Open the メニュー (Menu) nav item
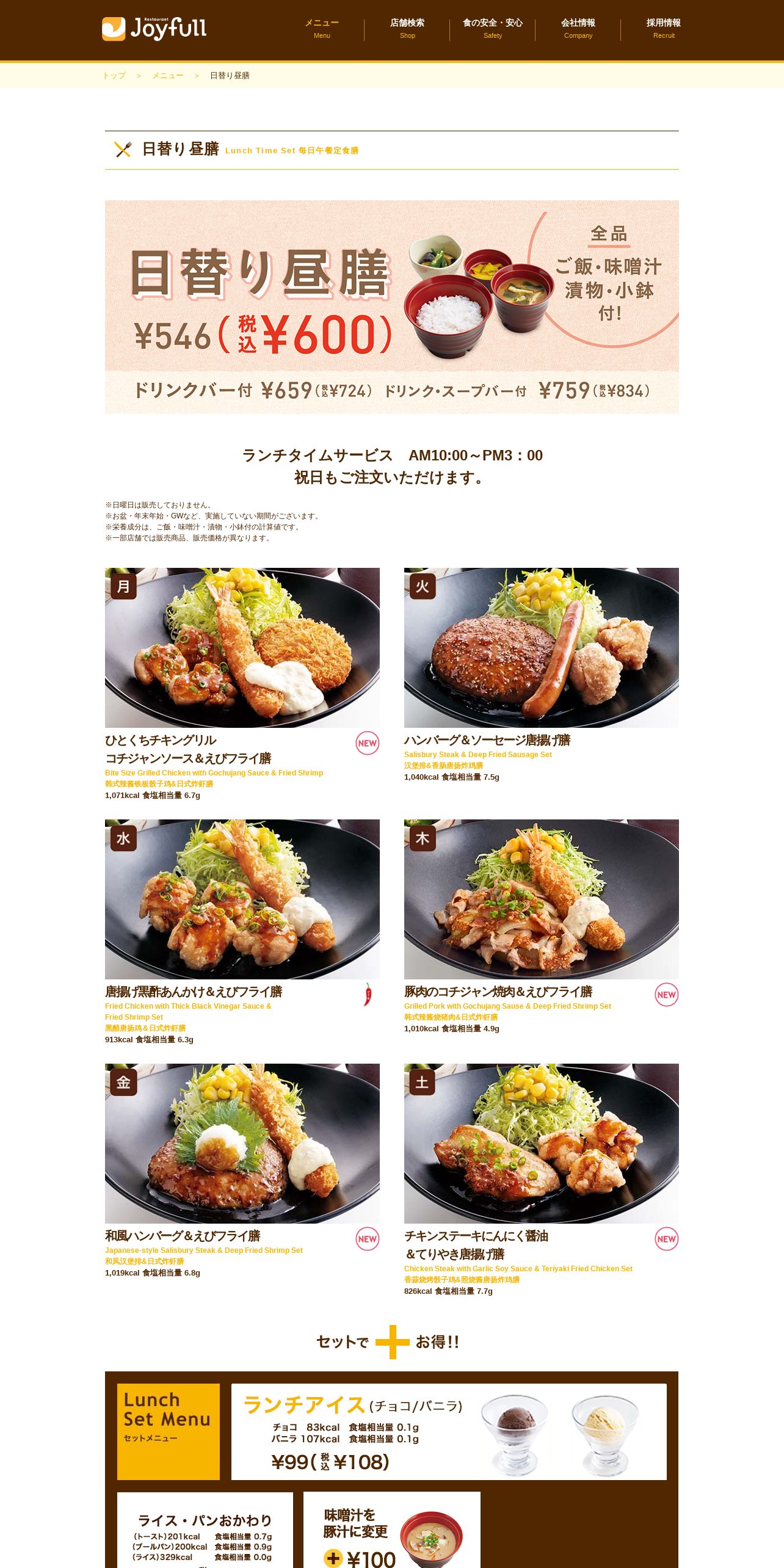The width and height of the screenshot is (784, 1568). (x=322, y=29)
